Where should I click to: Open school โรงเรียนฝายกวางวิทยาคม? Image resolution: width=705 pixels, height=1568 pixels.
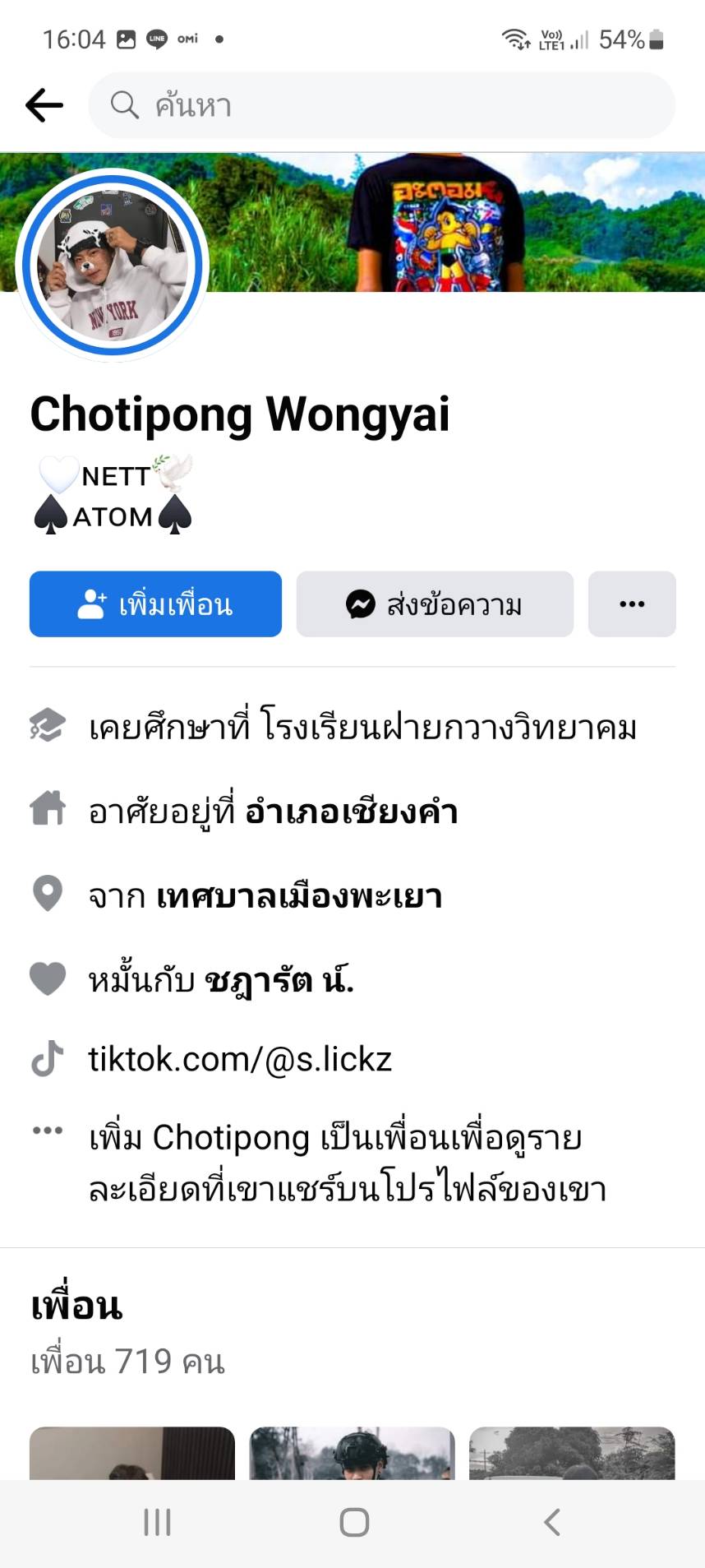pos(449,728)
